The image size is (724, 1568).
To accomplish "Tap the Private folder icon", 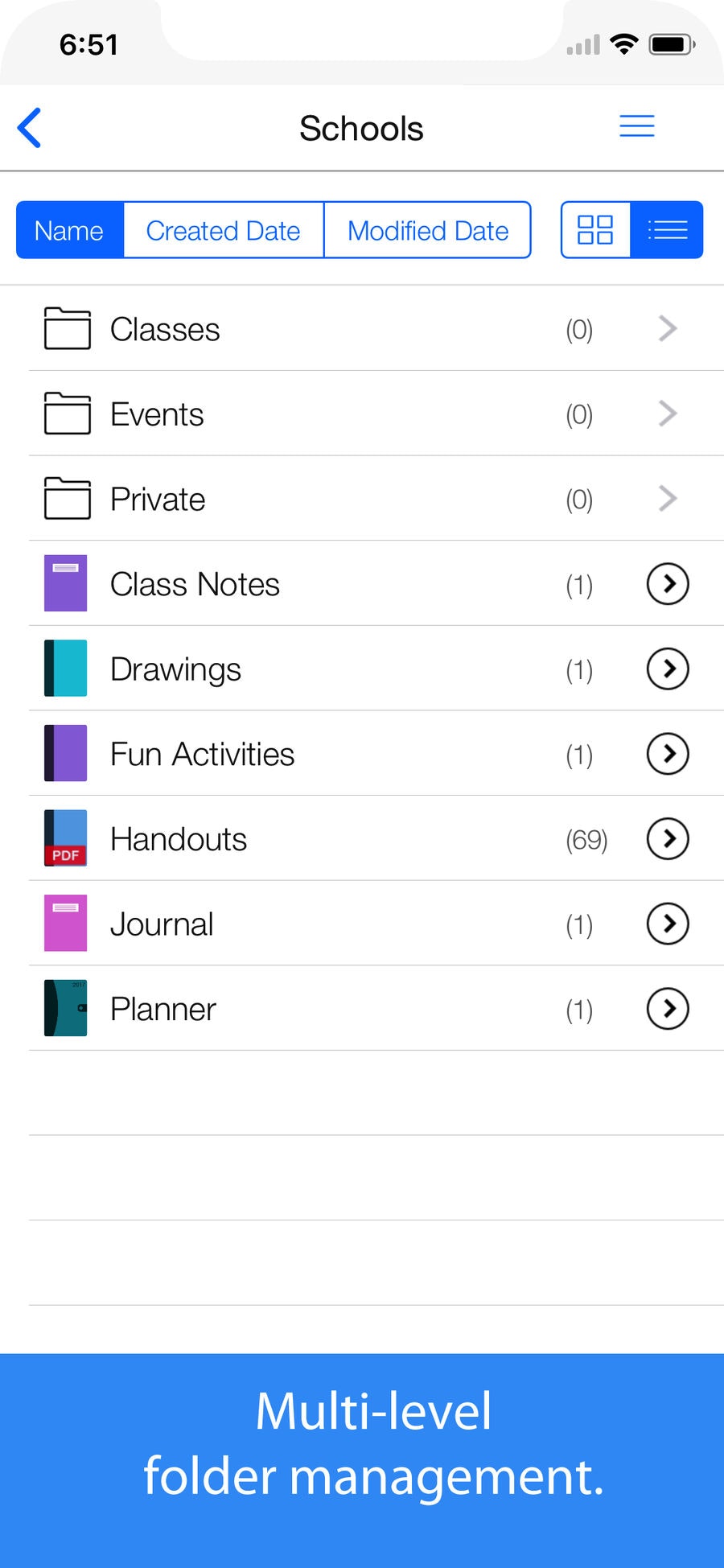I will [x=65, y=499].
